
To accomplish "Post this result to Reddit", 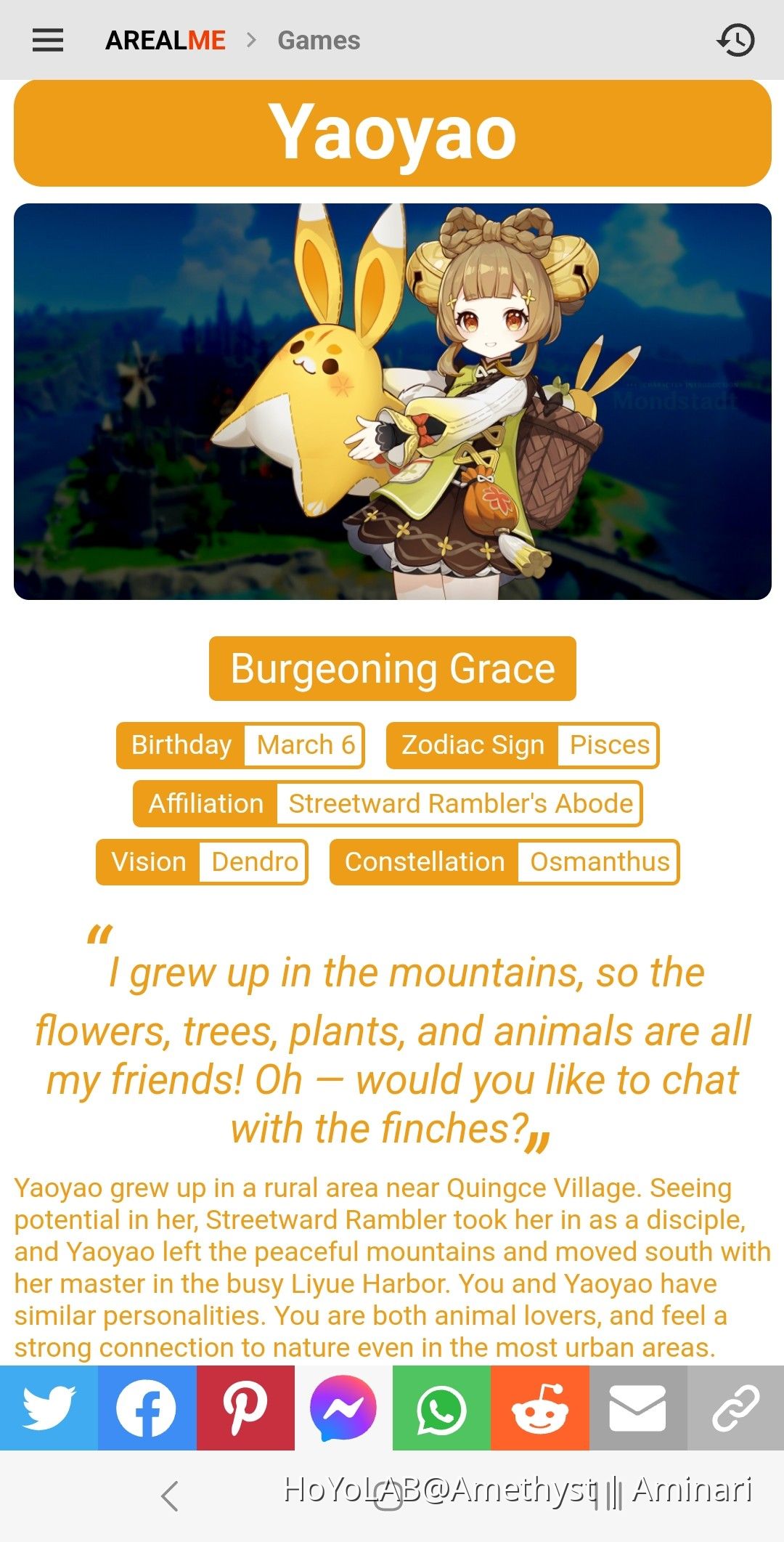I will click(540, 1408).
